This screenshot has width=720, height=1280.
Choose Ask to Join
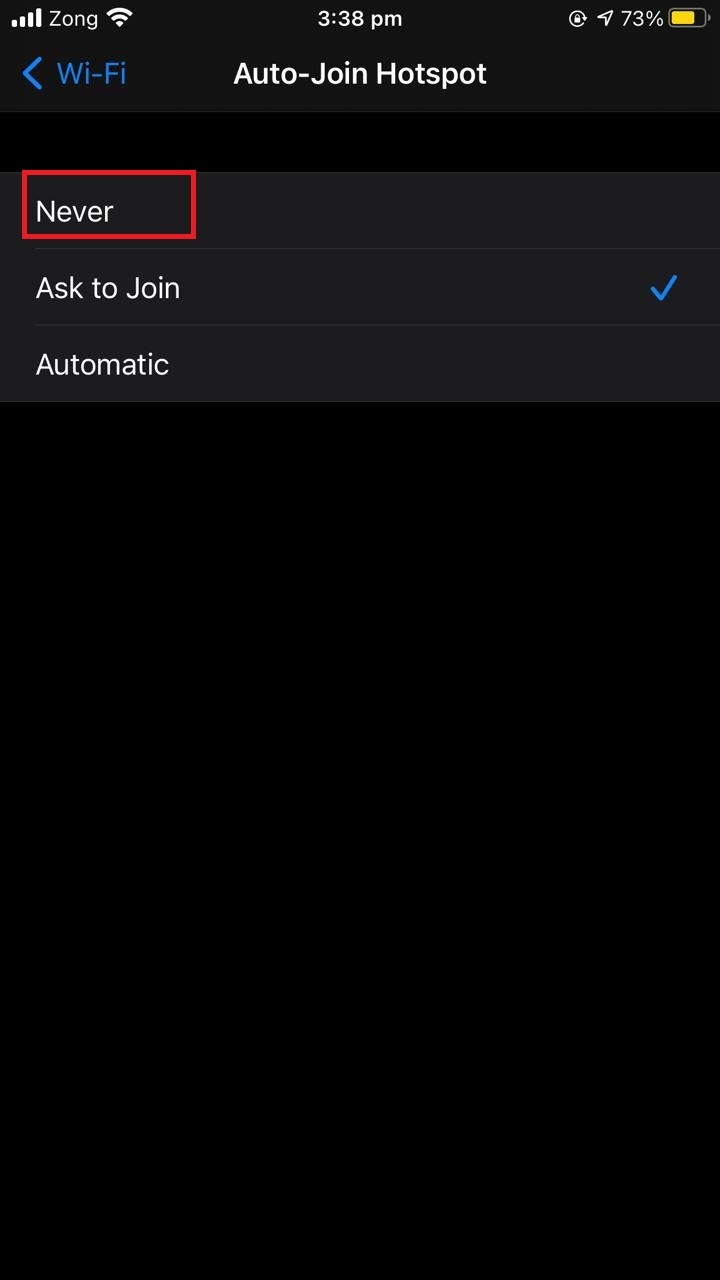tap(360, 288)
